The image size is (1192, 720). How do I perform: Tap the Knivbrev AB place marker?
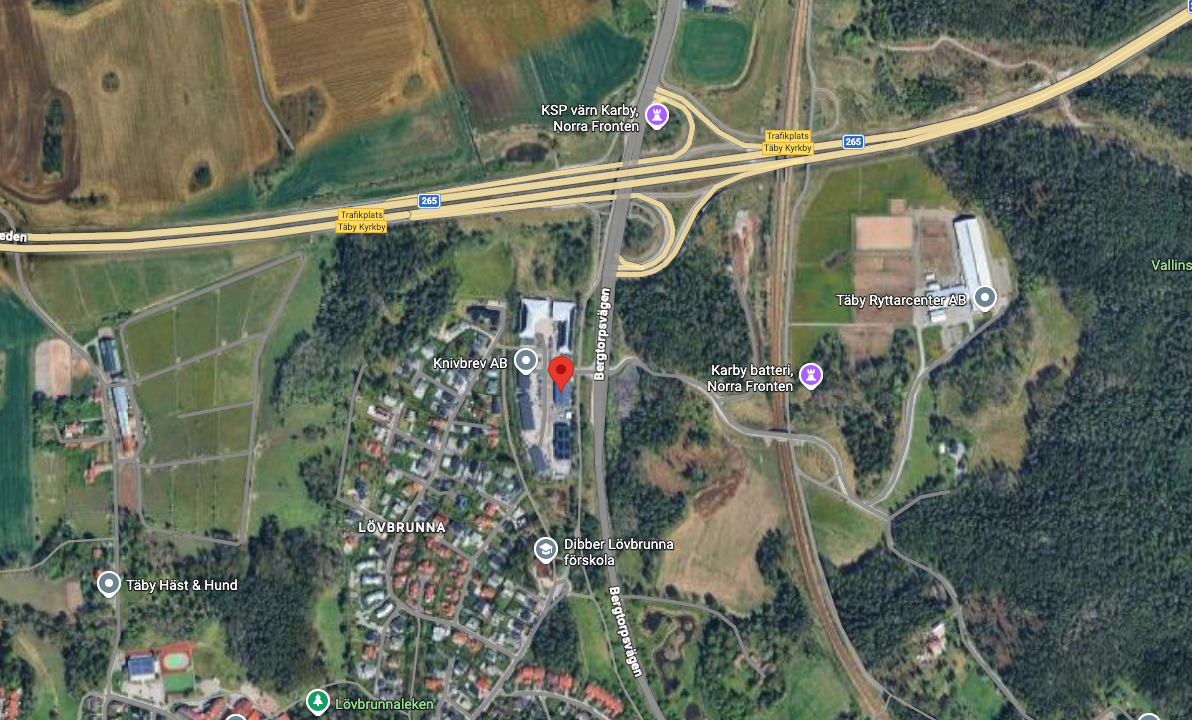525,362
